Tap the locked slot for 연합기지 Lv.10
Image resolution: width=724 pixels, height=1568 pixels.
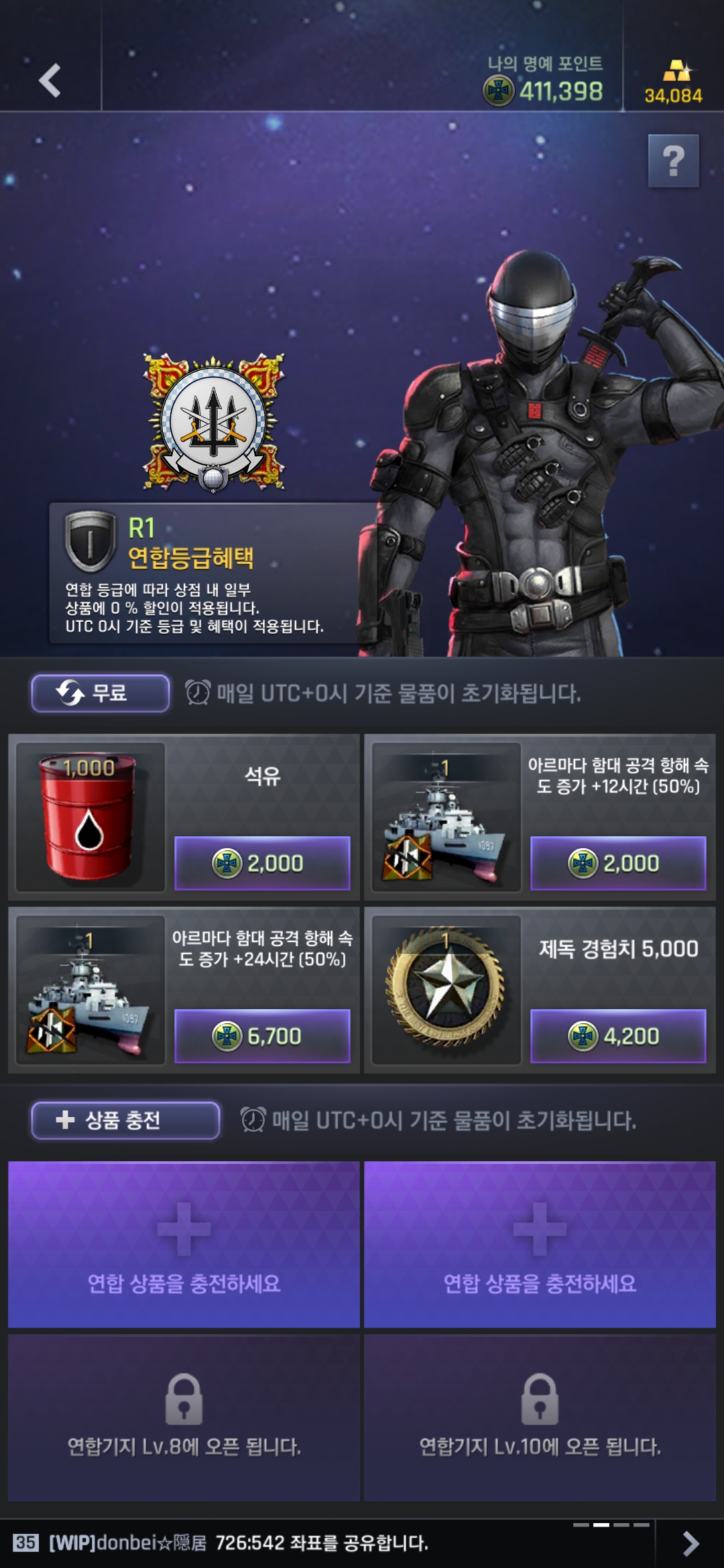(x=540, y=1417)
